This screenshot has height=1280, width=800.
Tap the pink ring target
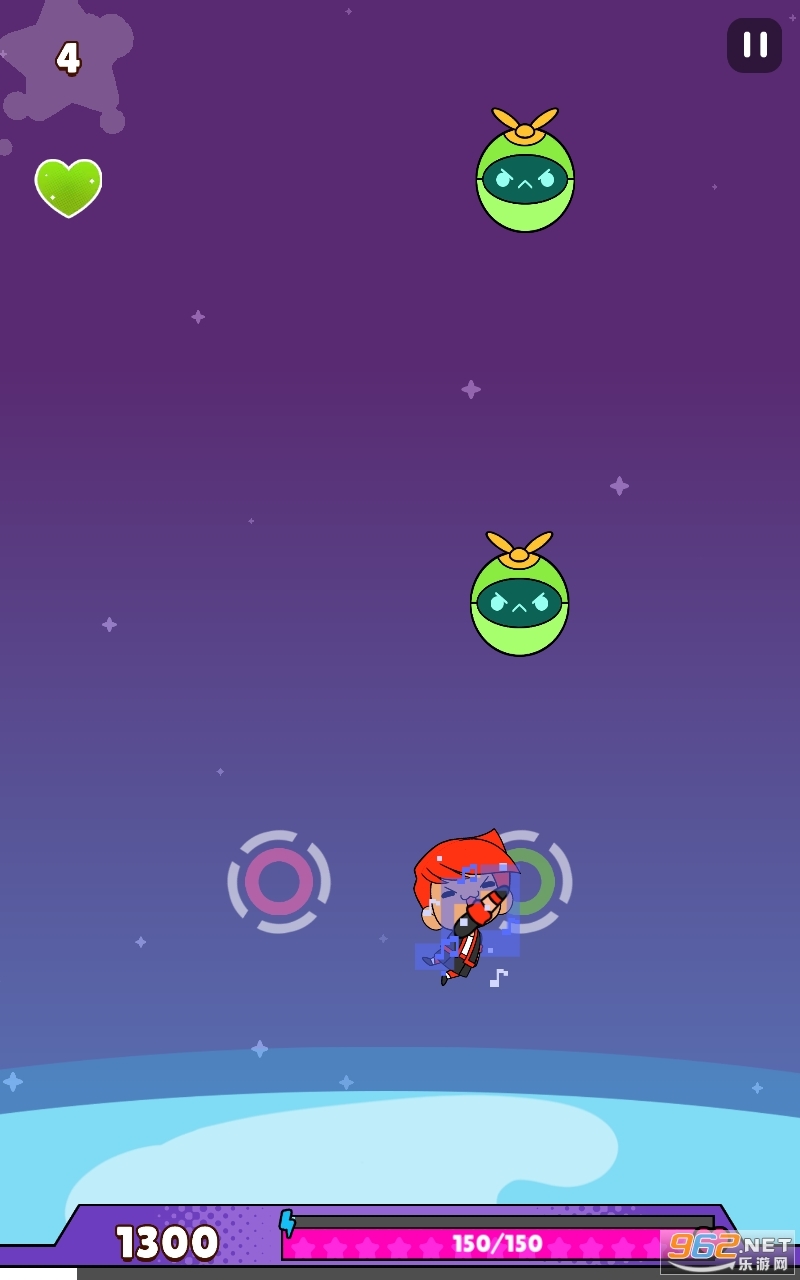(279, 881)
